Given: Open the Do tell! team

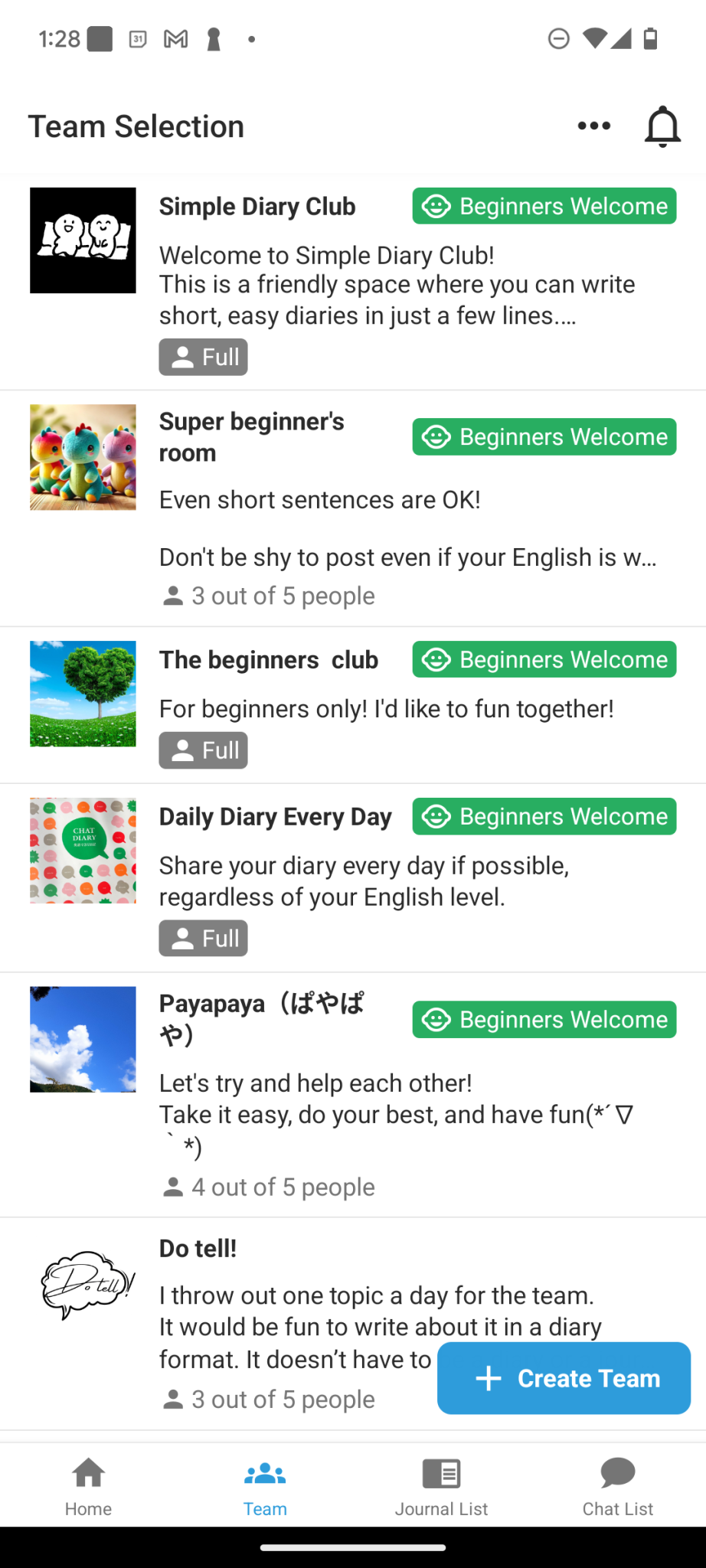Looking at the screenshot, I should [x=198, y=1249].
